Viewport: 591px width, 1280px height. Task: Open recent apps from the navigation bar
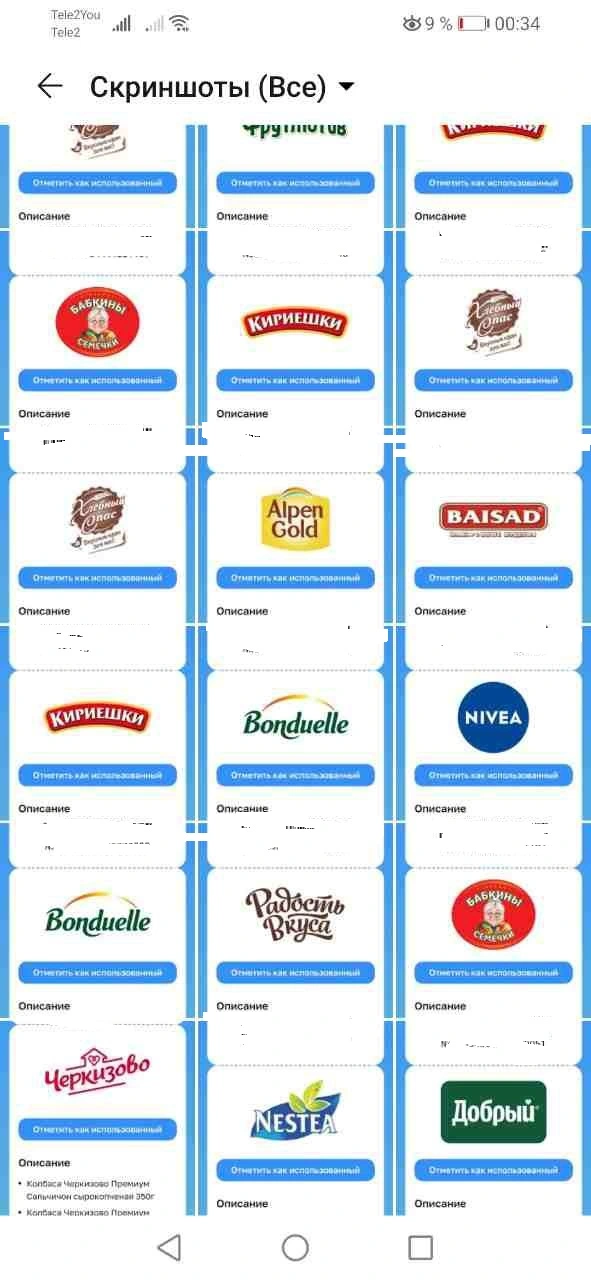click(421, 1247)
